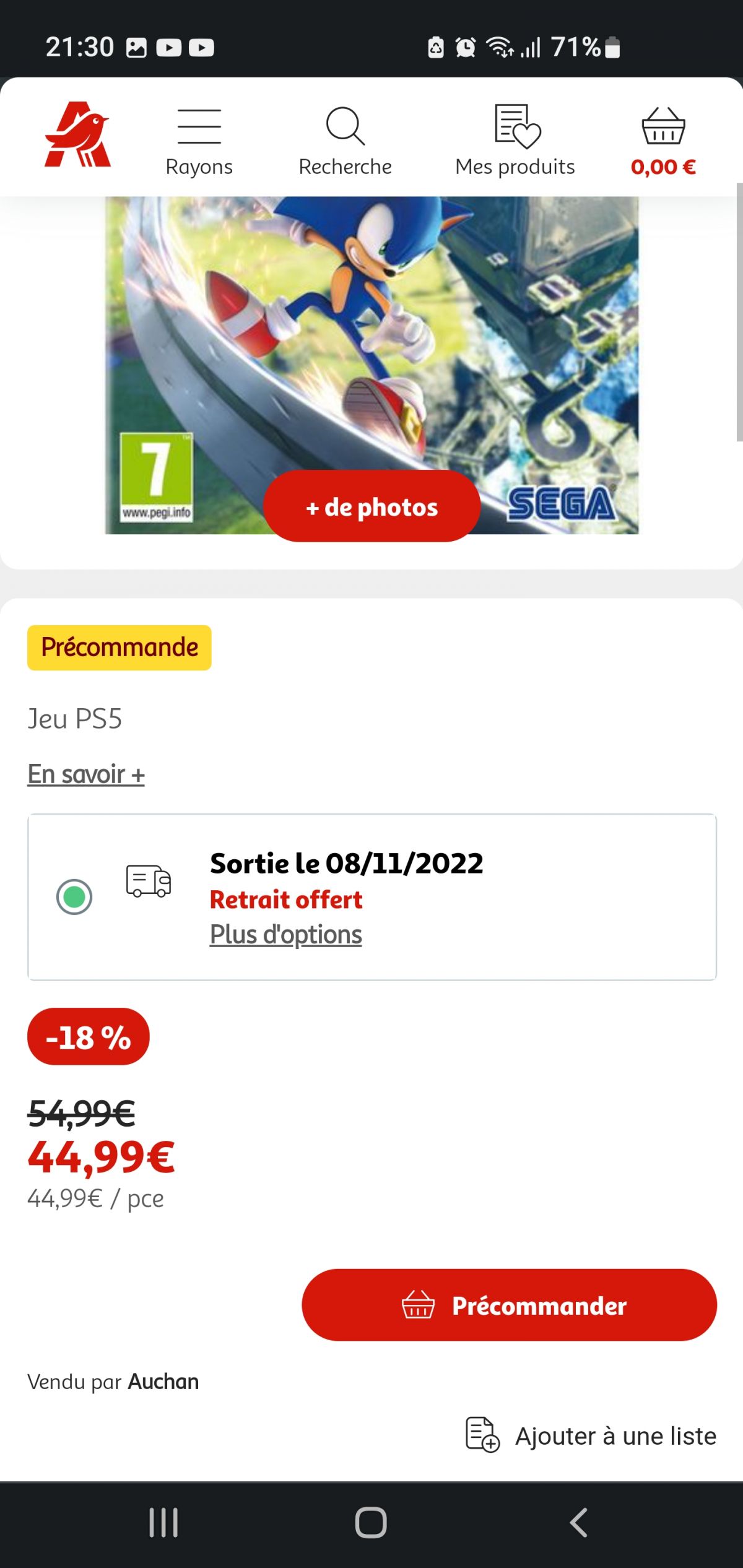Open the shopping basket showing 0,00 €
Screen dimensions: 743x1568
coord(663,141)
